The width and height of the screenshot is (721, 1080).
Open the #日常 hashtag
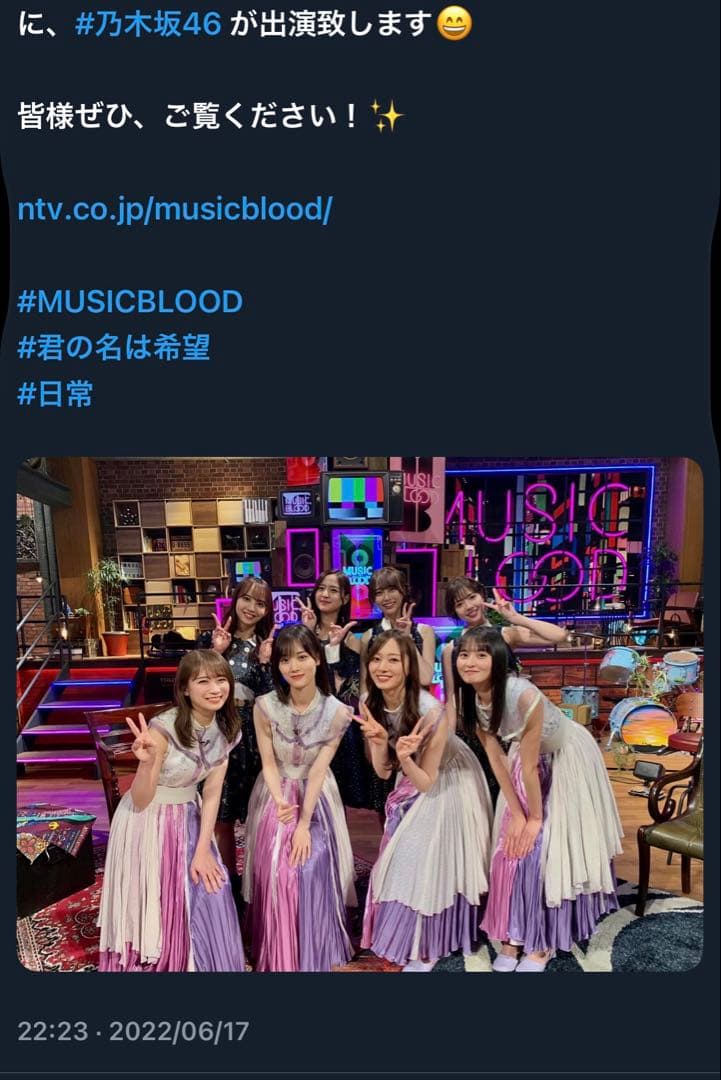55,393
